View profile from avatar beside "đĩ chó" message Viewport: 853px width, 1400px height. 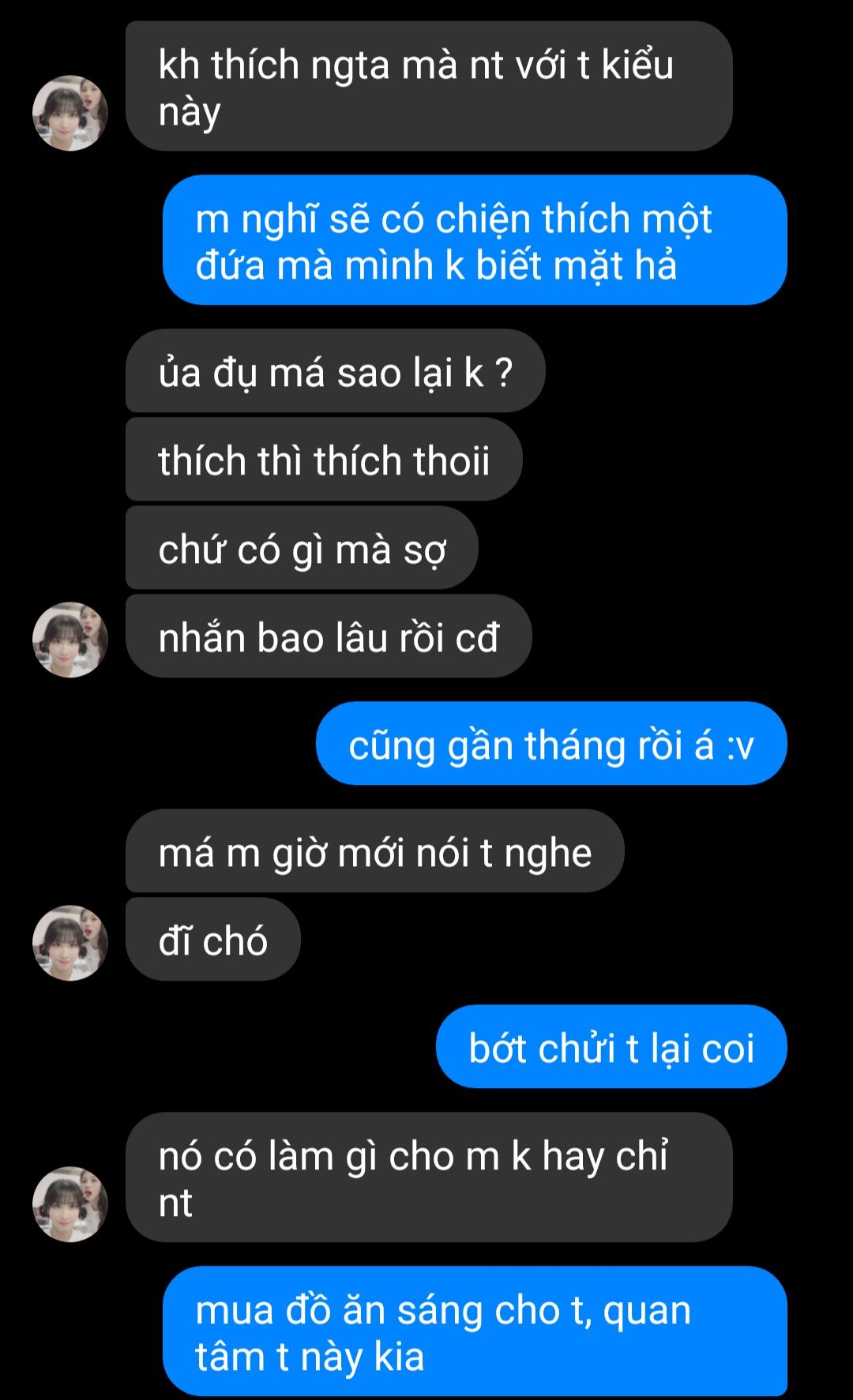(x=70, y=943)
